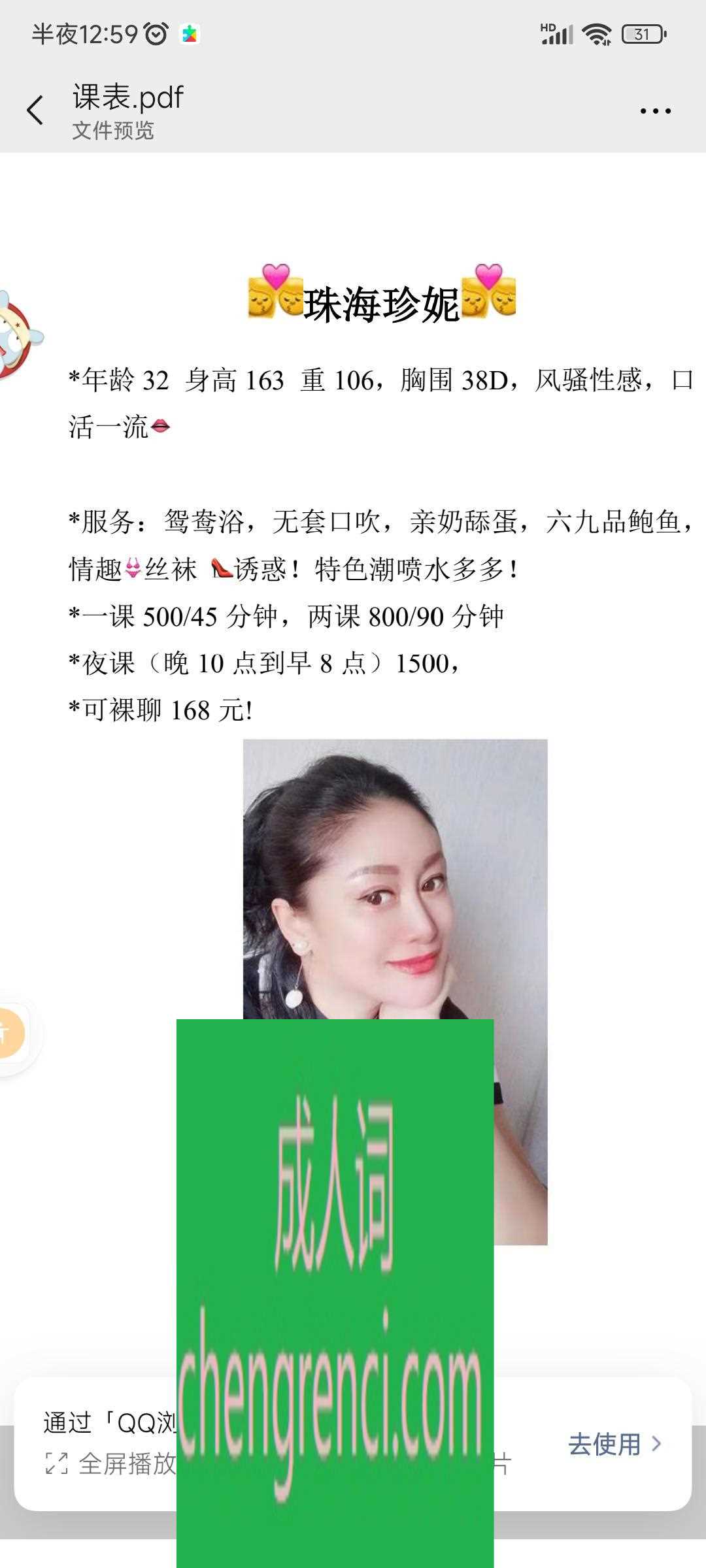The height and width of the screenshot is (1568, 706).
Task: Tap the orange floating button at left edge
Action: (9, 1033)
